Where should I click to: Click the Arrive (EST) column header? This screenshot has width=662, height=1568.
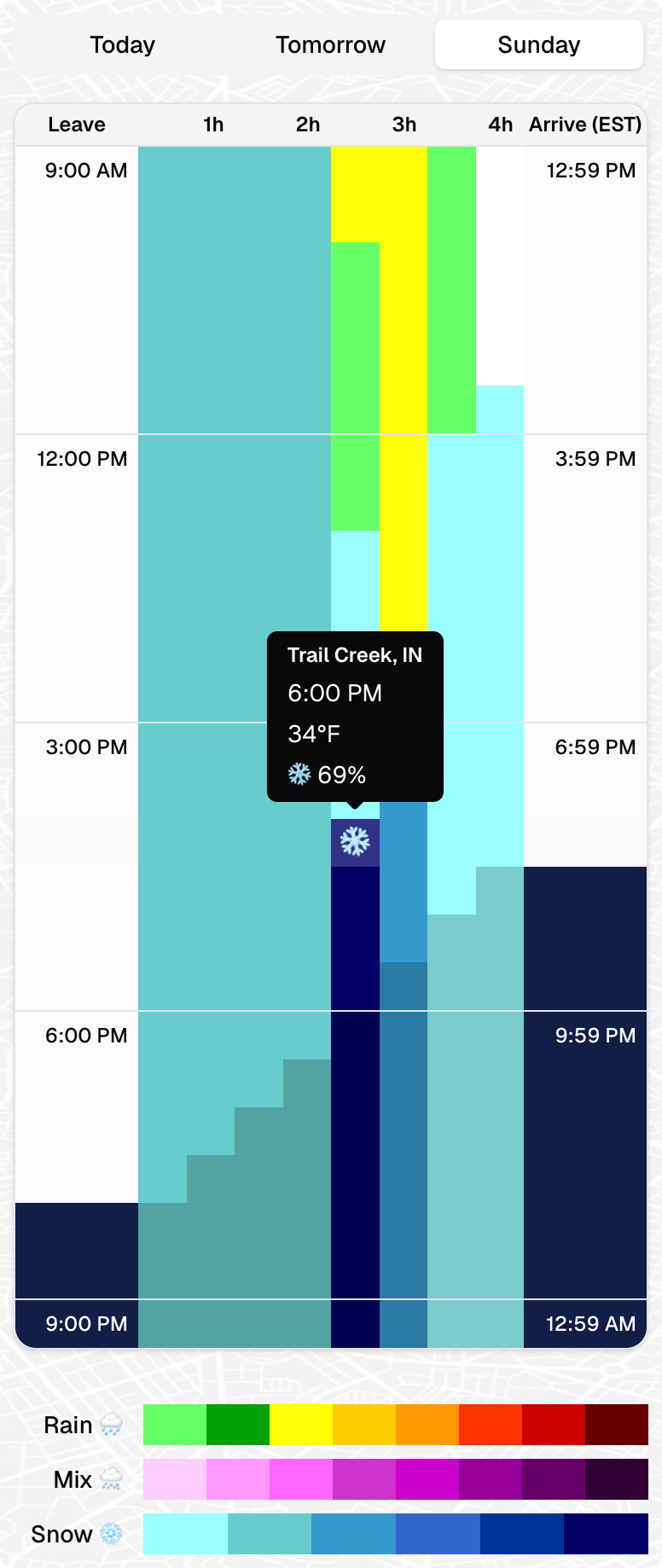(586, 124)
